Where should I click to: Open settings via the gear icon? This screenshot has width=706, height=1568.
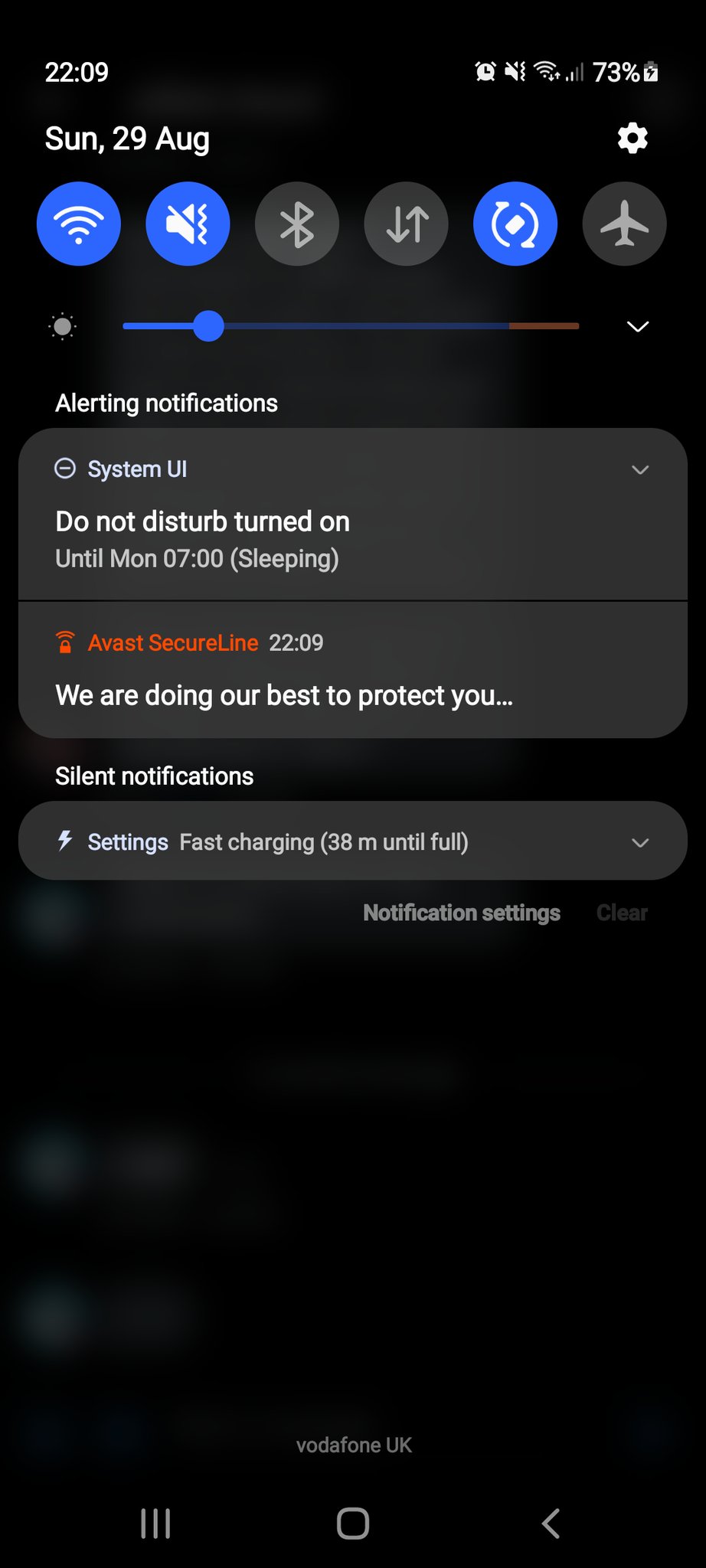632,139
